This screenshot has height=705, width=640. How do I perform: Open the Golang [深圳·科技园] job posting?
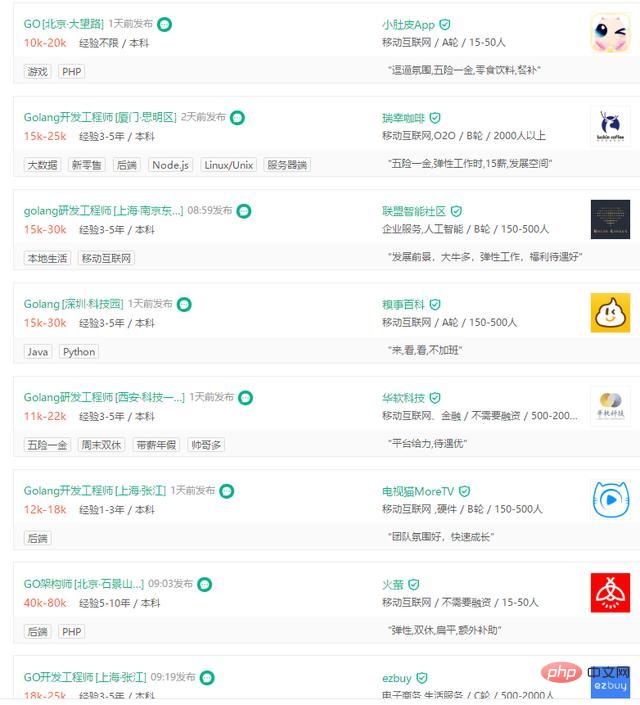(73, 304)
